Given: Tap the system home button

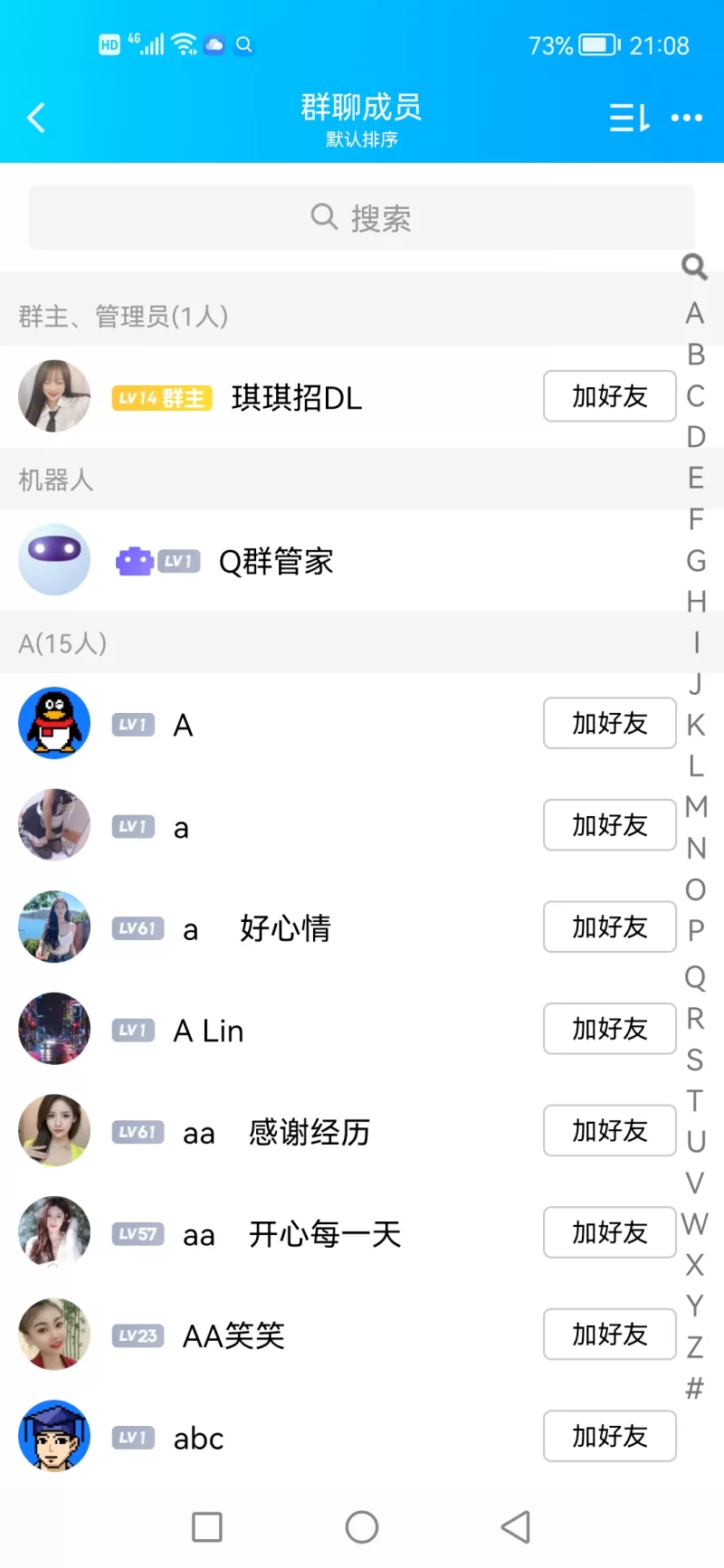Looking at the screenshot, I should click(362, 1527).
